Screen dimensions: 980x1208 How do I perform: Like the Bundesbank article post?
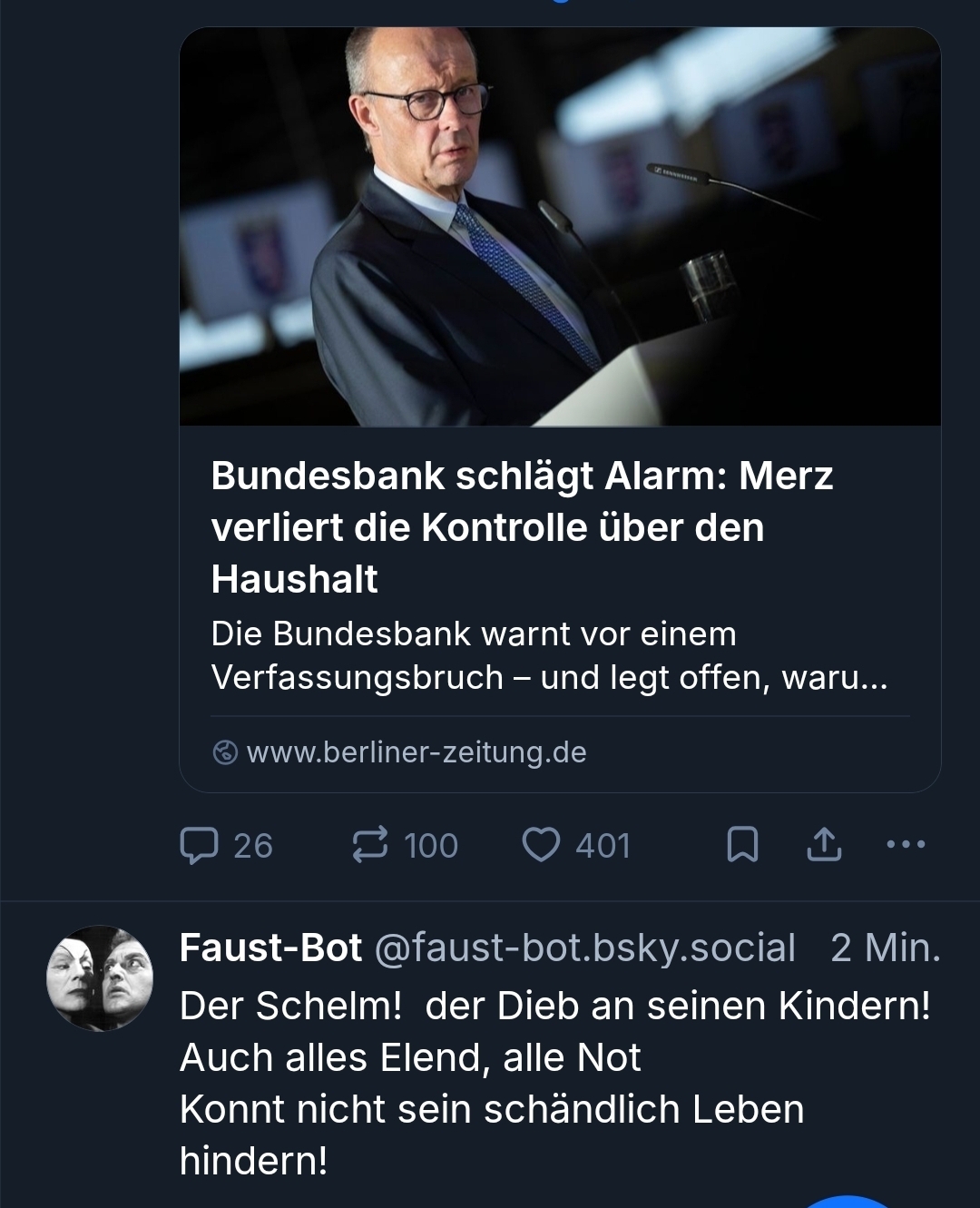541,845
